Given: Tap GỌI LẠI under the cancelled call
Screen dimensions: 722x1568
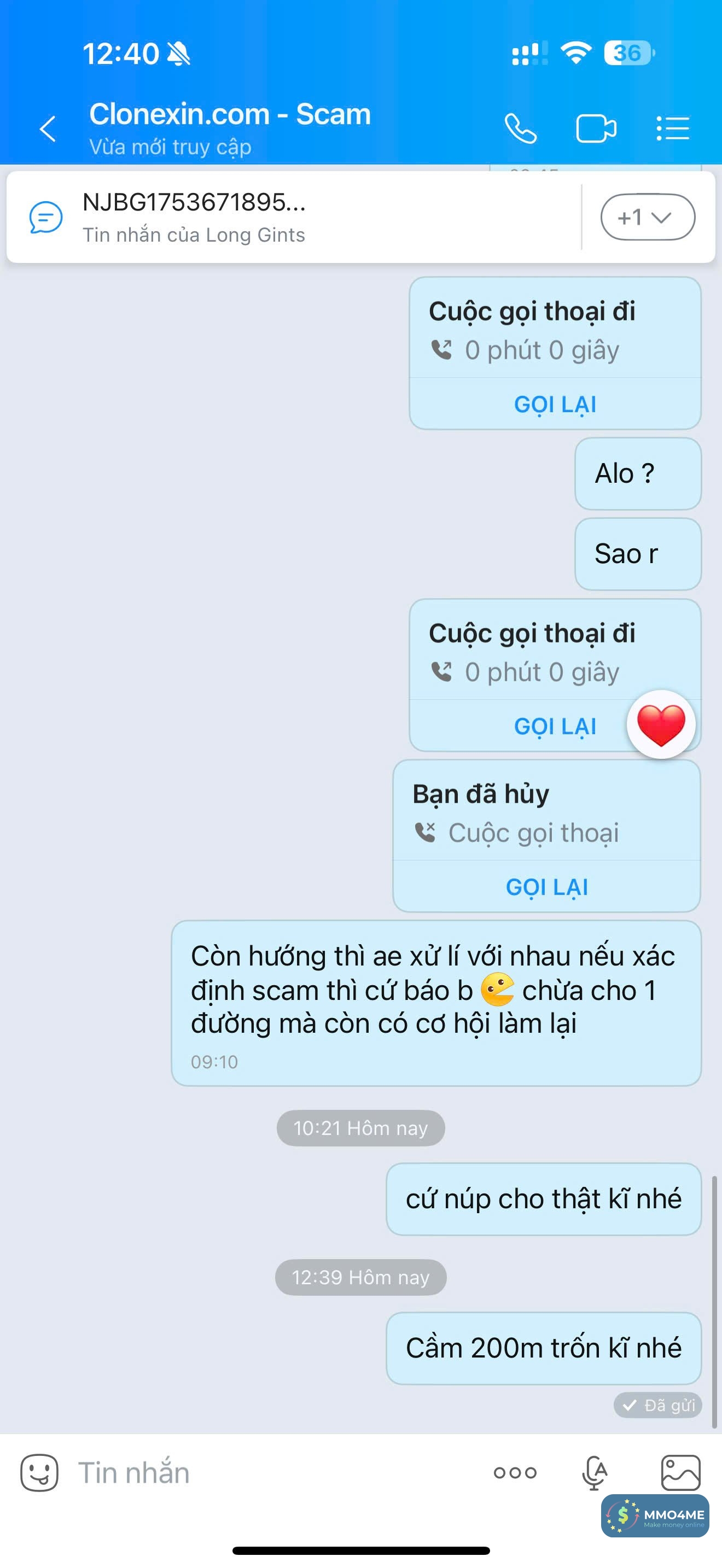Looking at the screenshot, I should coord(546,887).
